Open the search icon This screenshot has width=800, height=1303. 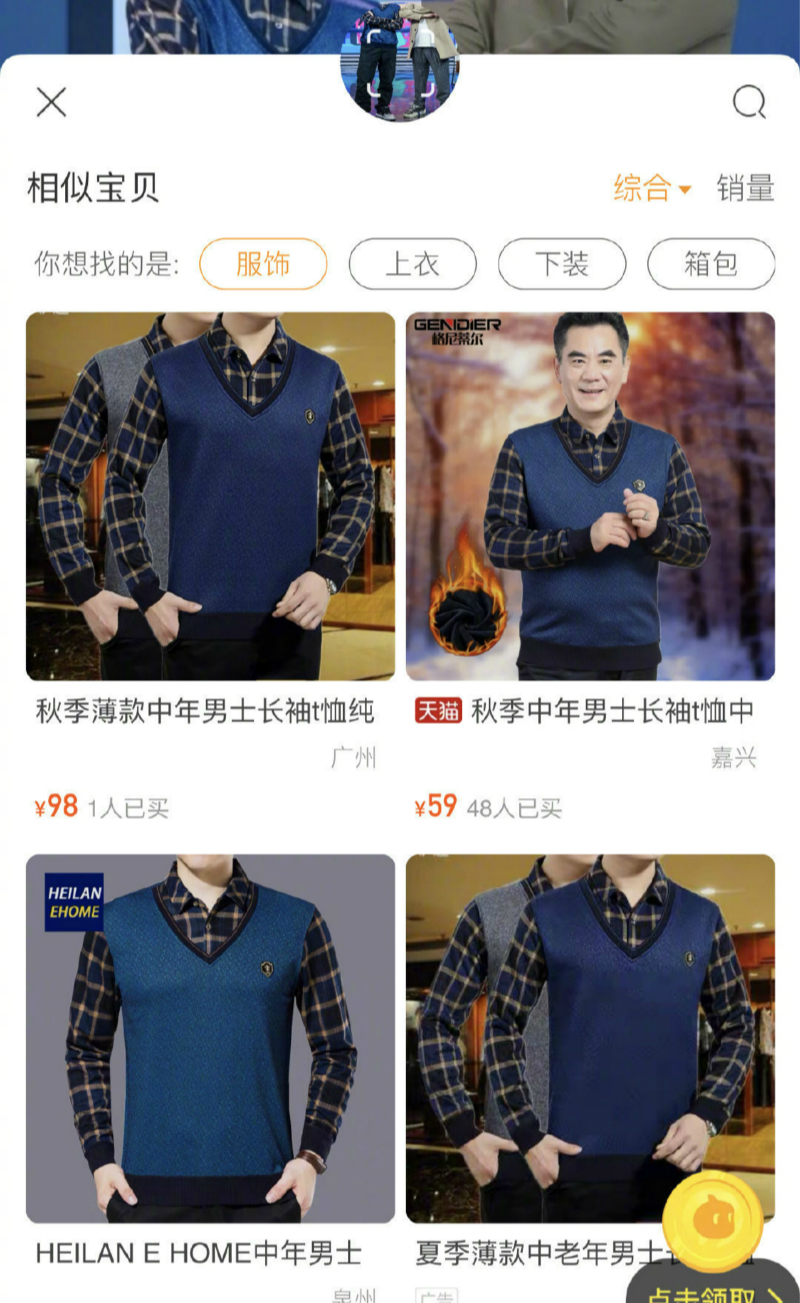coord(748,102)
